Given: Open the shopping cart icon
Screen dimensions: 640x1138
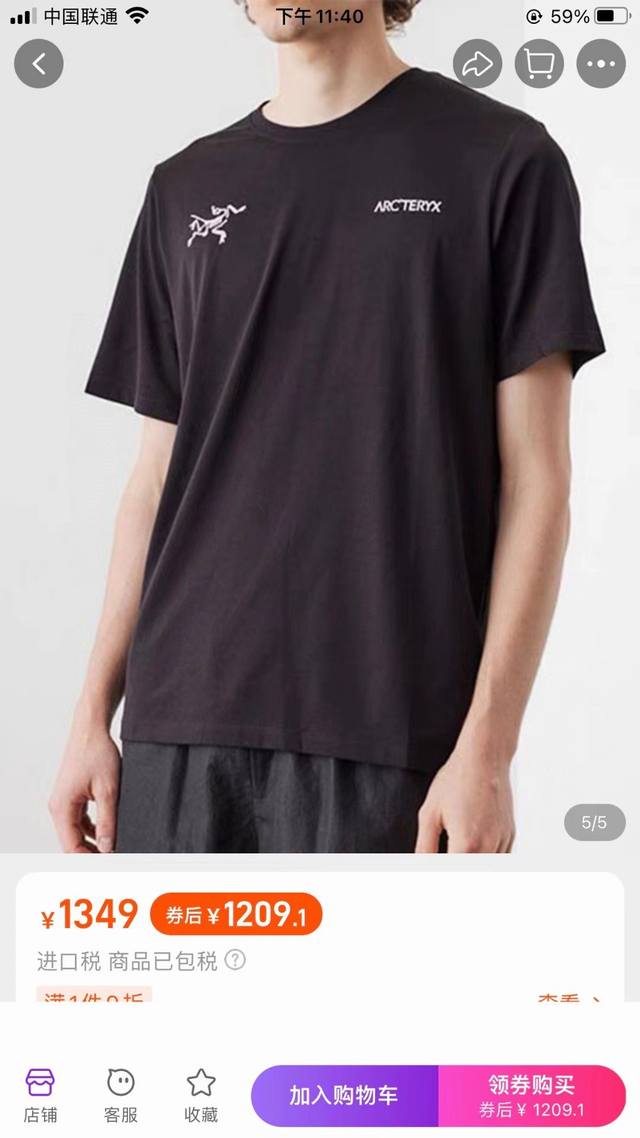Looking at the screenshot, I should [x=539, y=64].
